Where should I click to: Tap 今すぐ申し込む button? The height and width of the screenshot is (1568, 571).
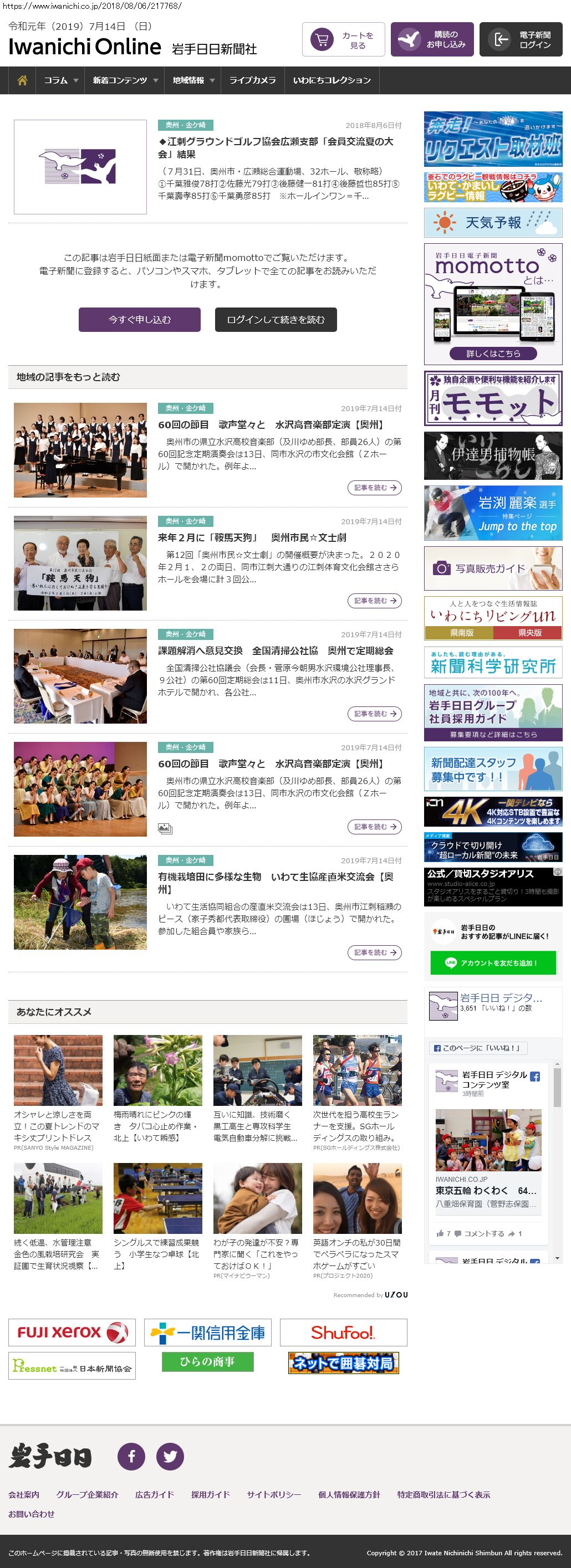[x=139, y=320]
